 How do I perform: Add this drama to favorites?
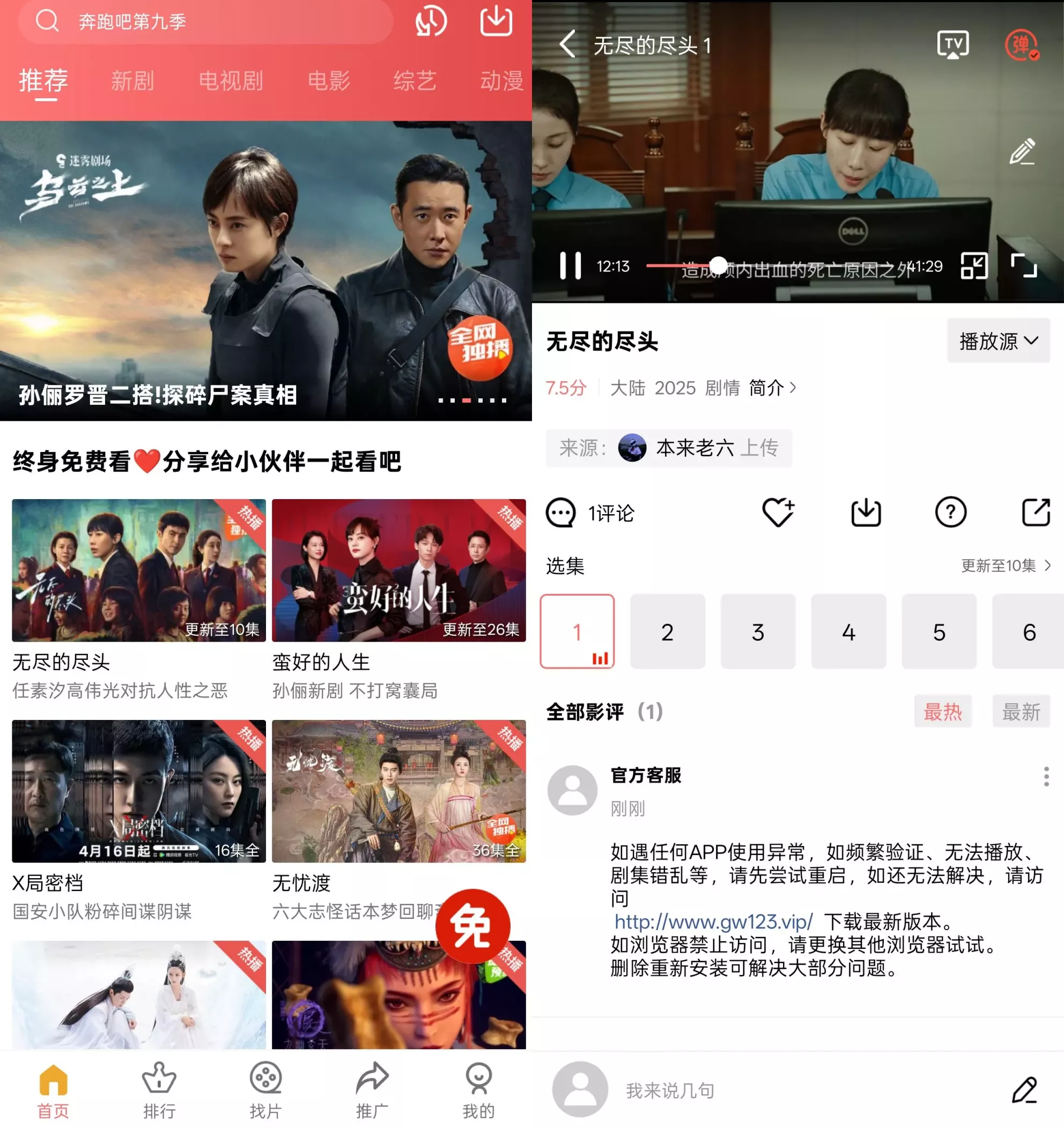[778, 512]
